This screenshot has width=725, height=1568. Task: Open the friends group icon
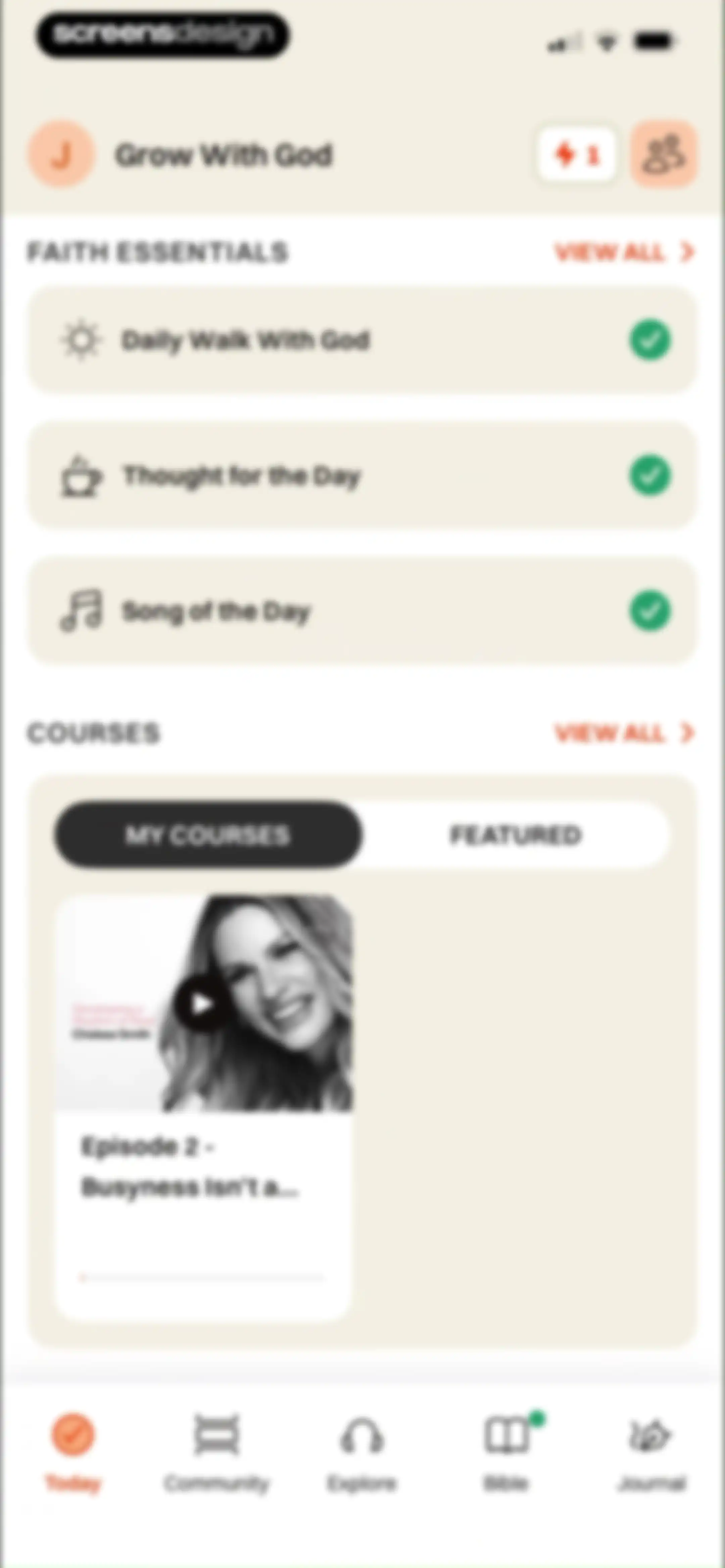664,154
